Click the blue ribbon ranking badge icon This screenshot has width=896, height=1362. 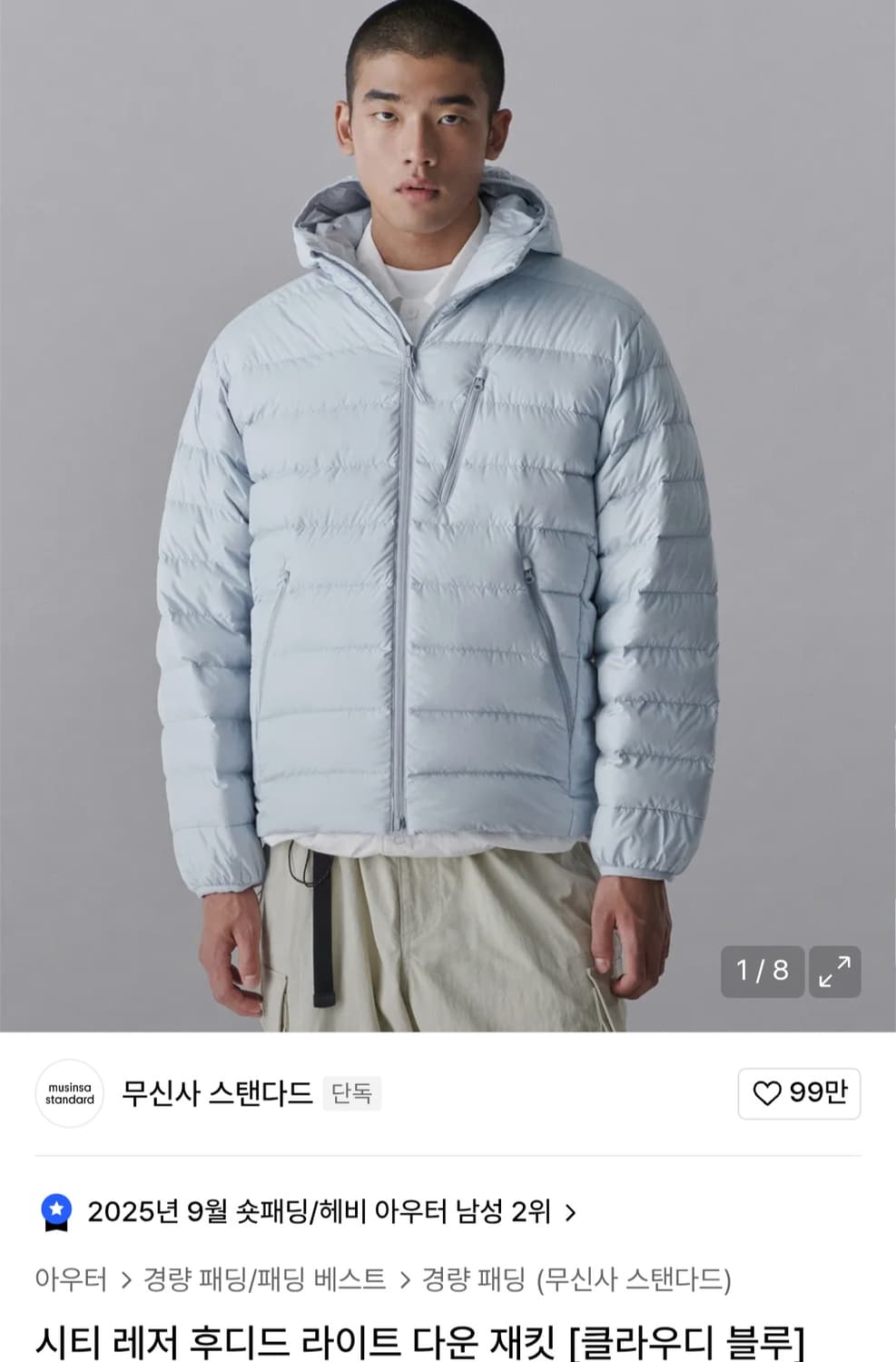tap(56, 1212)
